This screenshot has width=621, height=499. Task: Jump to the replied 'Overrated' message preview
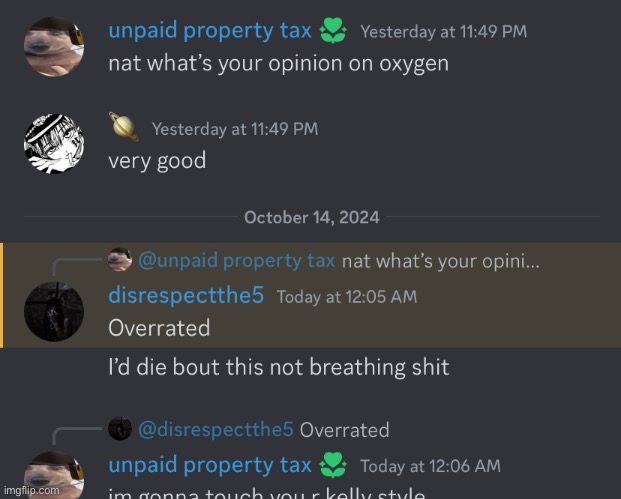pos(345,430)
